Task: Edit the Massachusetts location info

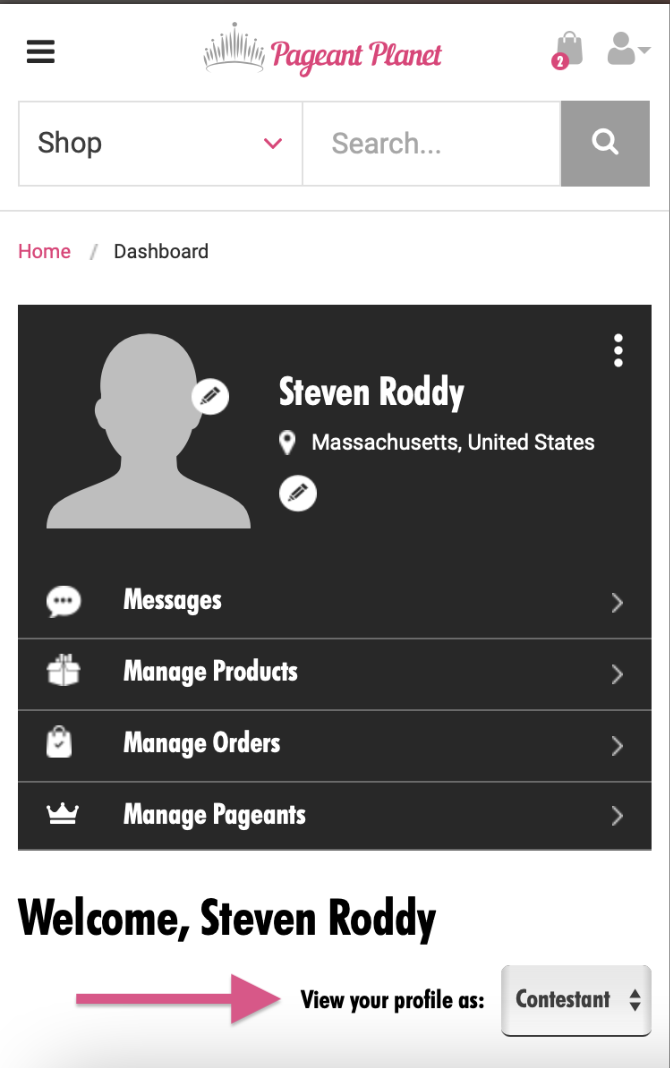Action: 298,493
